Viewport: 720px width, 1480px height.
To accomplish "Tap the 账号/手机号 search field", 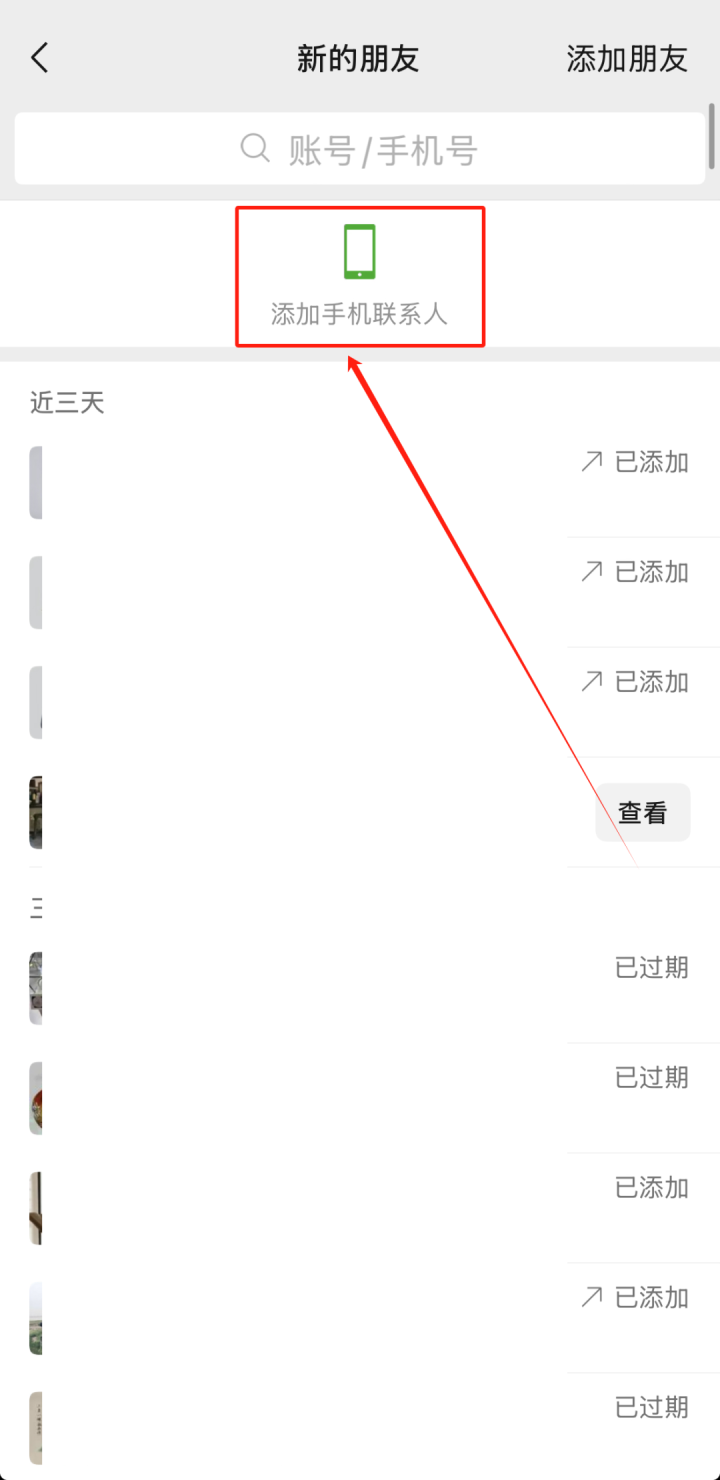I will (360, 149).
